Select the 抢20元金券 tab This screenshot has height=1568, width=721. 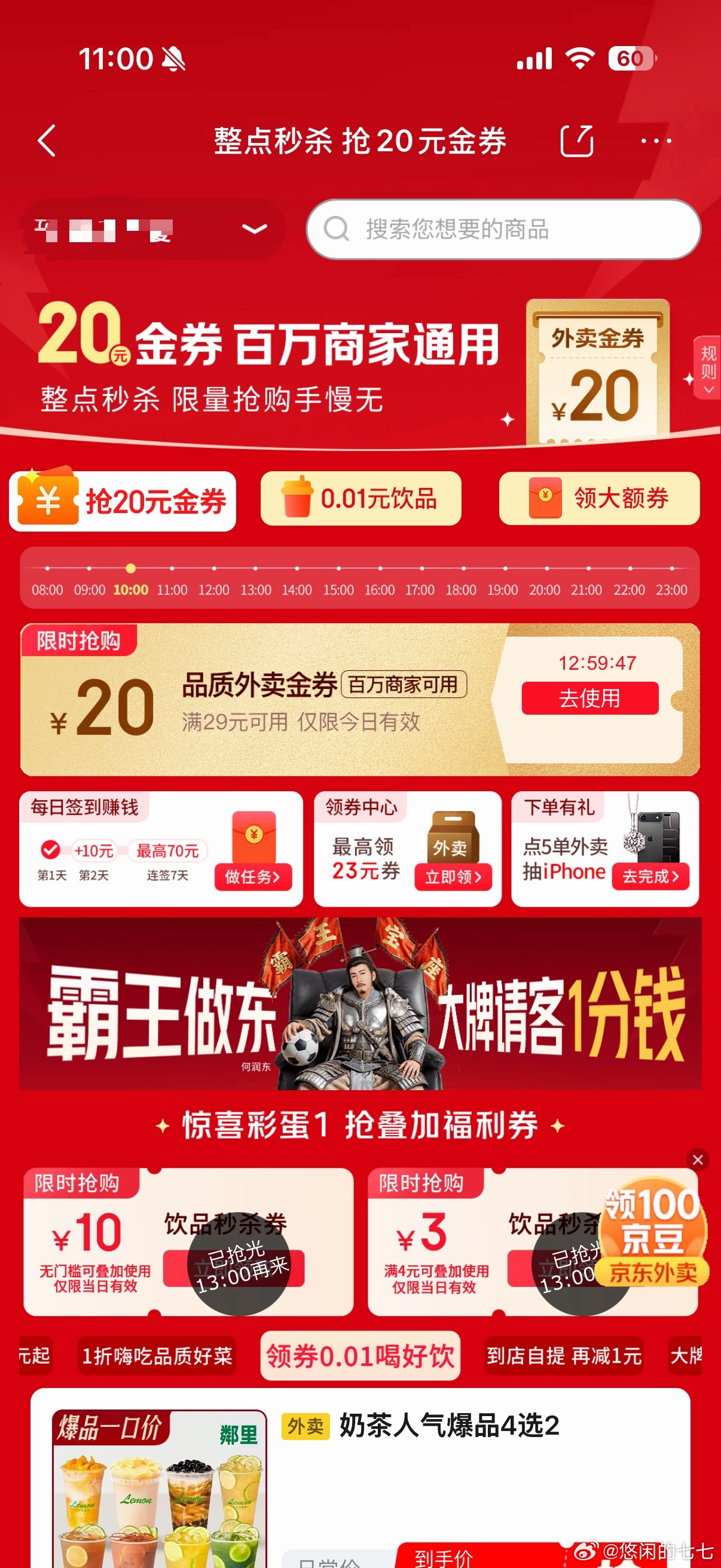pyautogui.click(x=123, y=501)
